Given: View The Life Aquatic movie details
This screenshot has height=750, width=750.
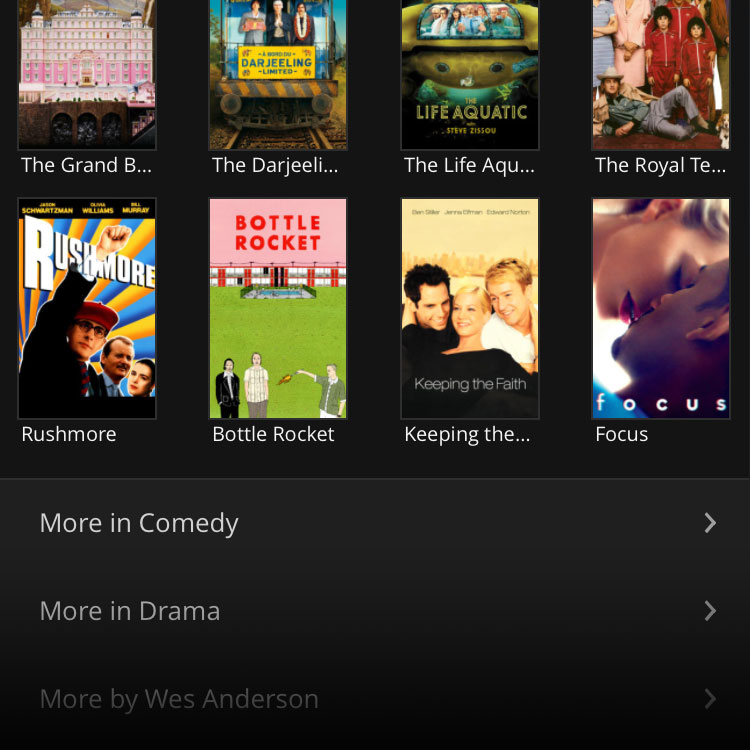Looking at the screenshot, I should pyautogui.click(x=470, y=75).
